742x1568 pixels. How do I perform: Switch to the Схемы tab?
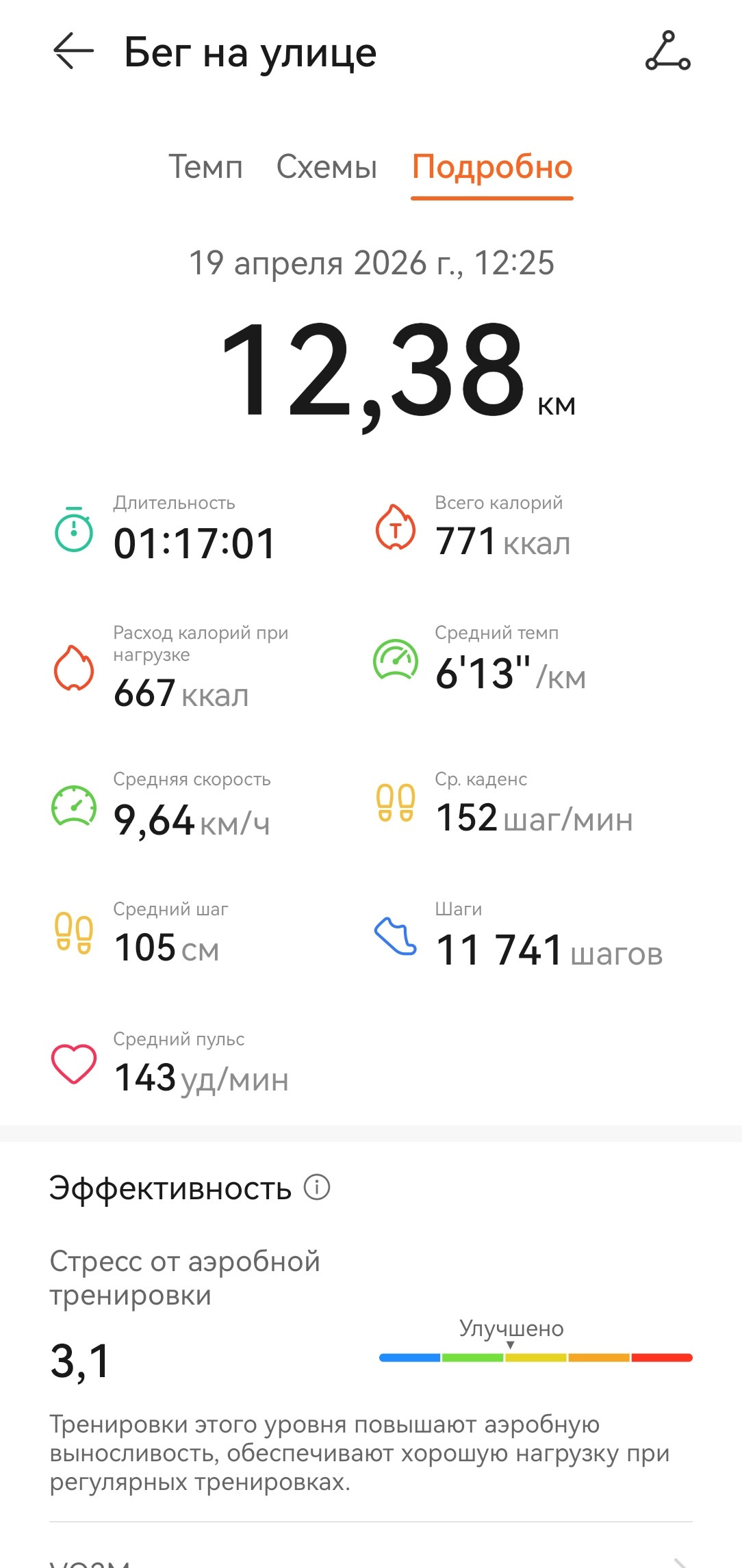click(x=327, y=167)
